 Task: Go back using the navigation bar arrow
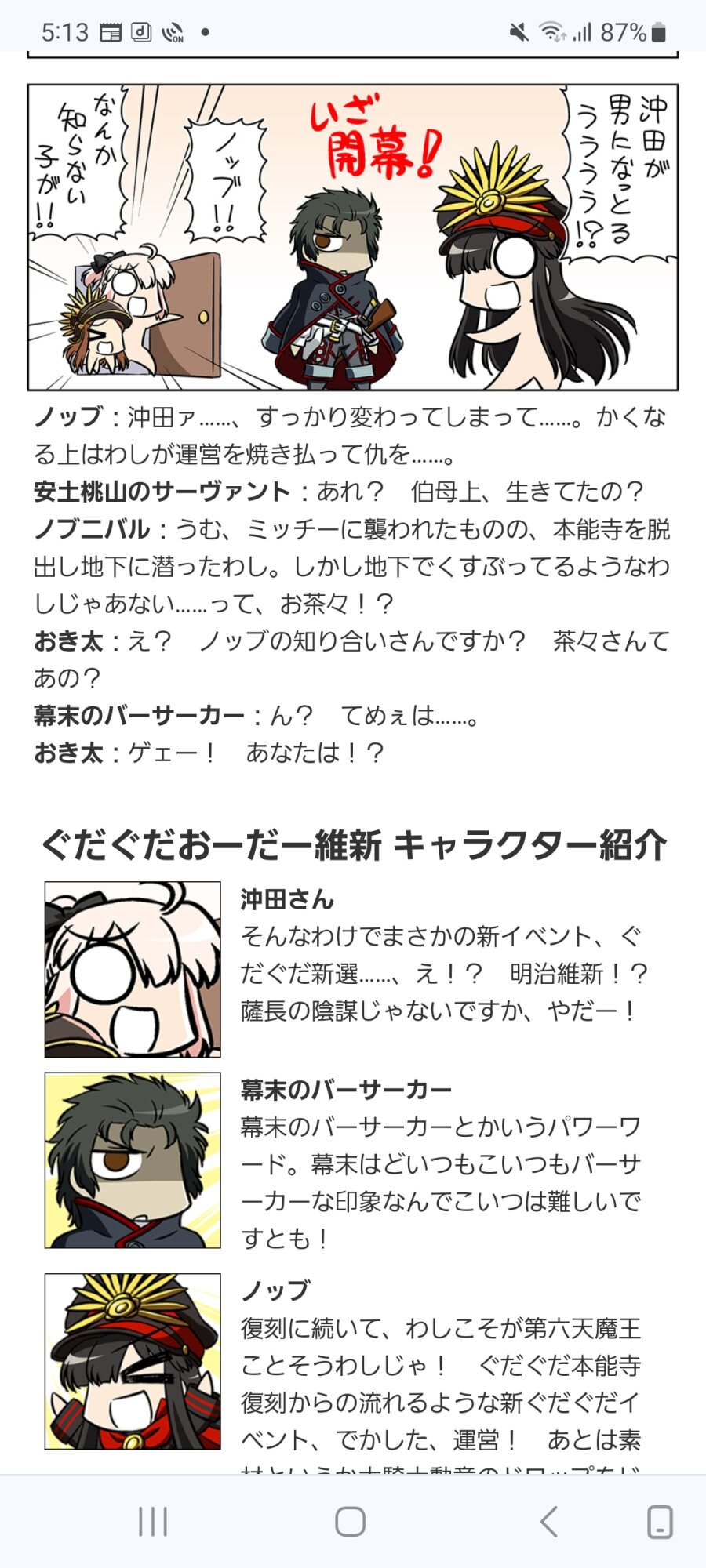pyautogui.click(x=548, y=1522)
